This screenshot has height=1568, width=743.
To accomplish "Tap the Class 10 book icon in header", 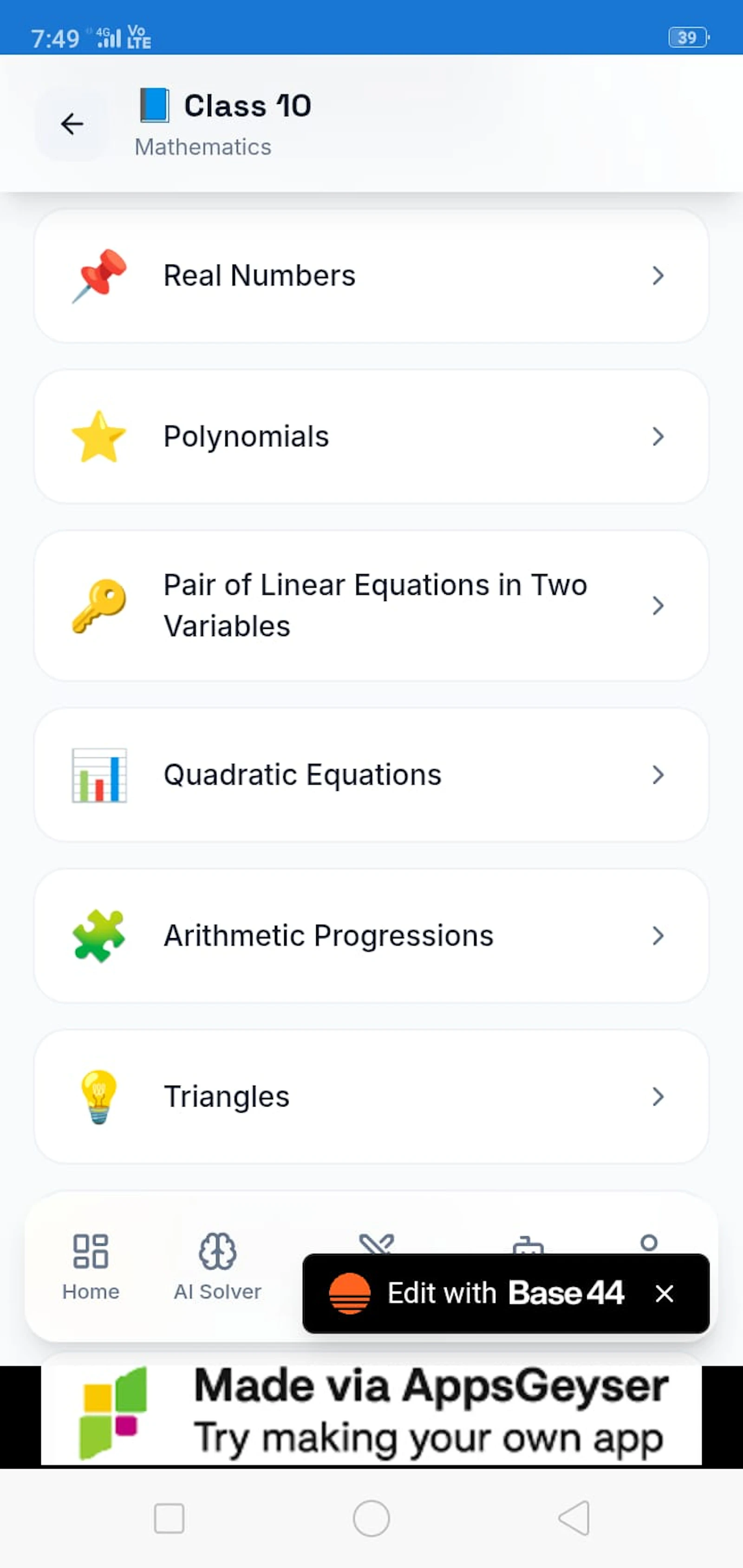I will 154,105.
